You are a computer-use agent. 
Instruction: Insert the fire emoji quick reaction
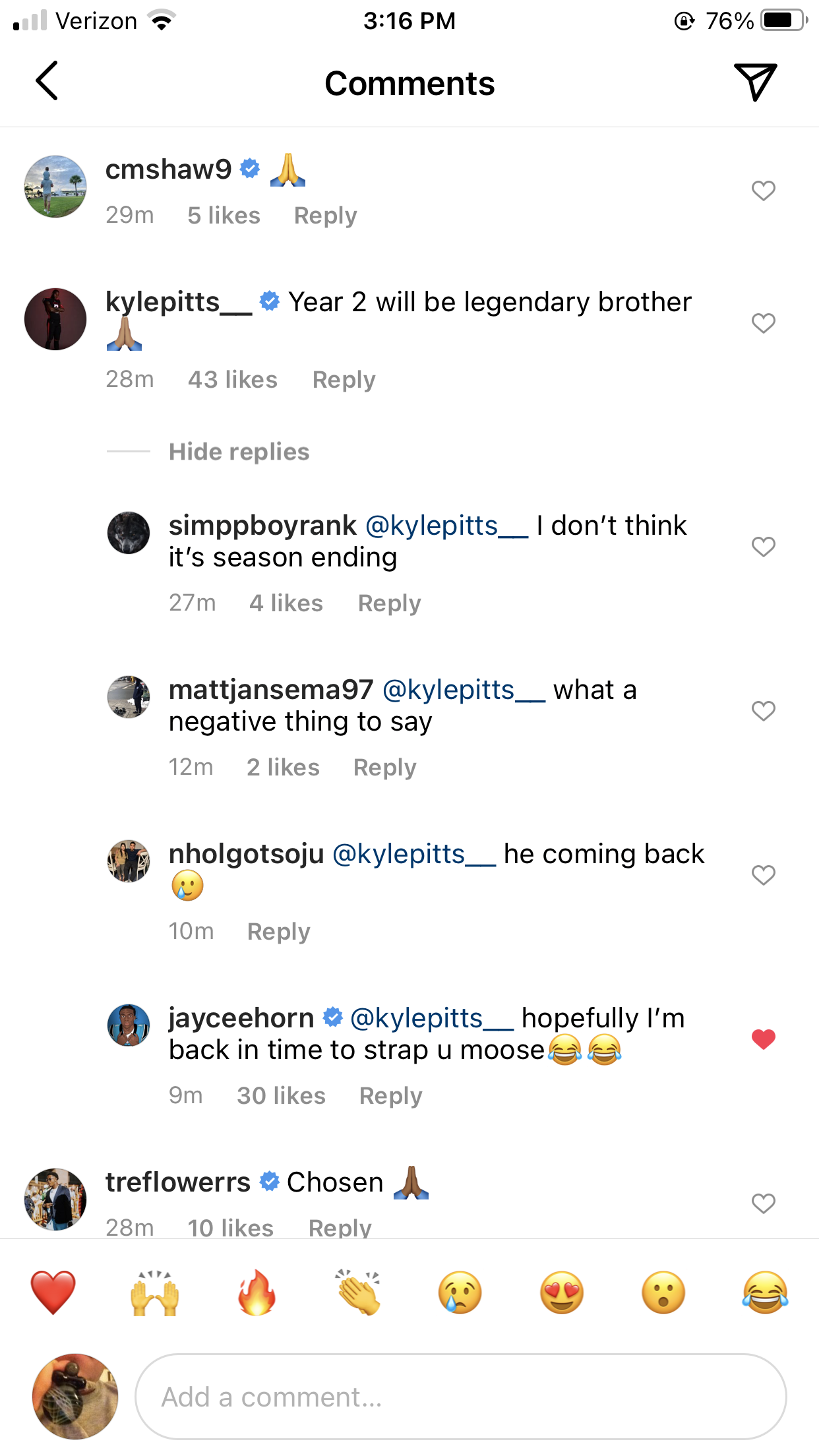[x=257, y=1292]
